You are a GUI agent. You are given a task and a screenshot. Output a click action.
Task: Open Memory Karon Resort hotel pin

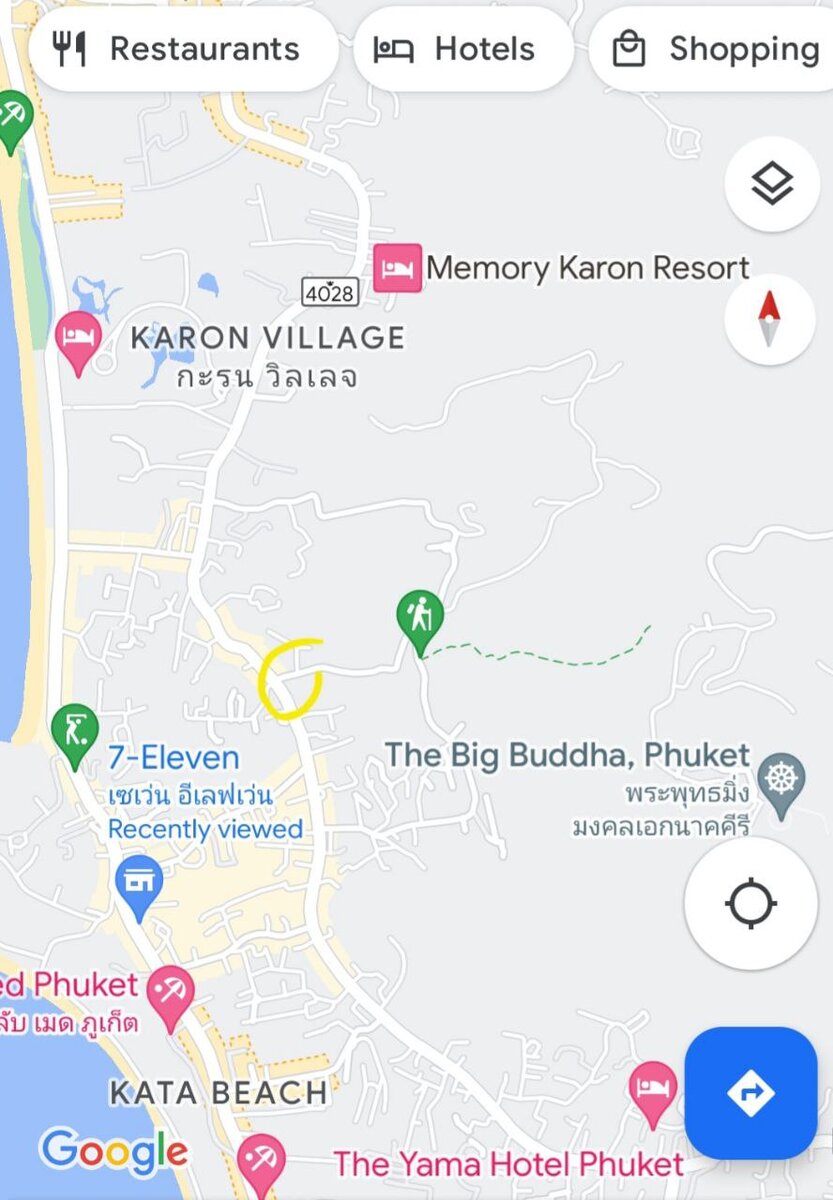point(398,268)
